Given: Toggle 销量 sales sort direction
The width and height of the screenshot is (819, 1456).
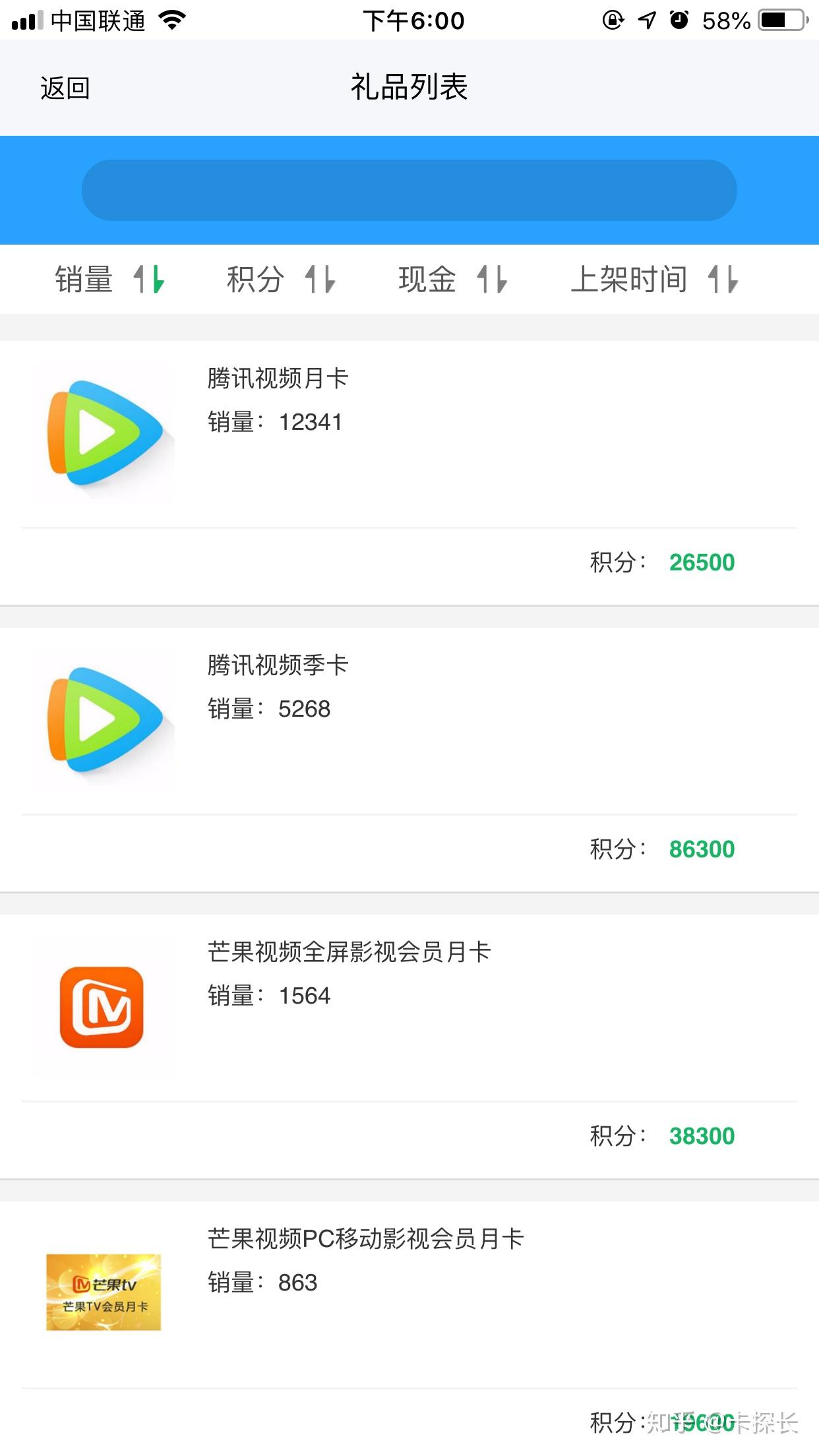Looking at the screenshot, I should (x=148, y=280).
